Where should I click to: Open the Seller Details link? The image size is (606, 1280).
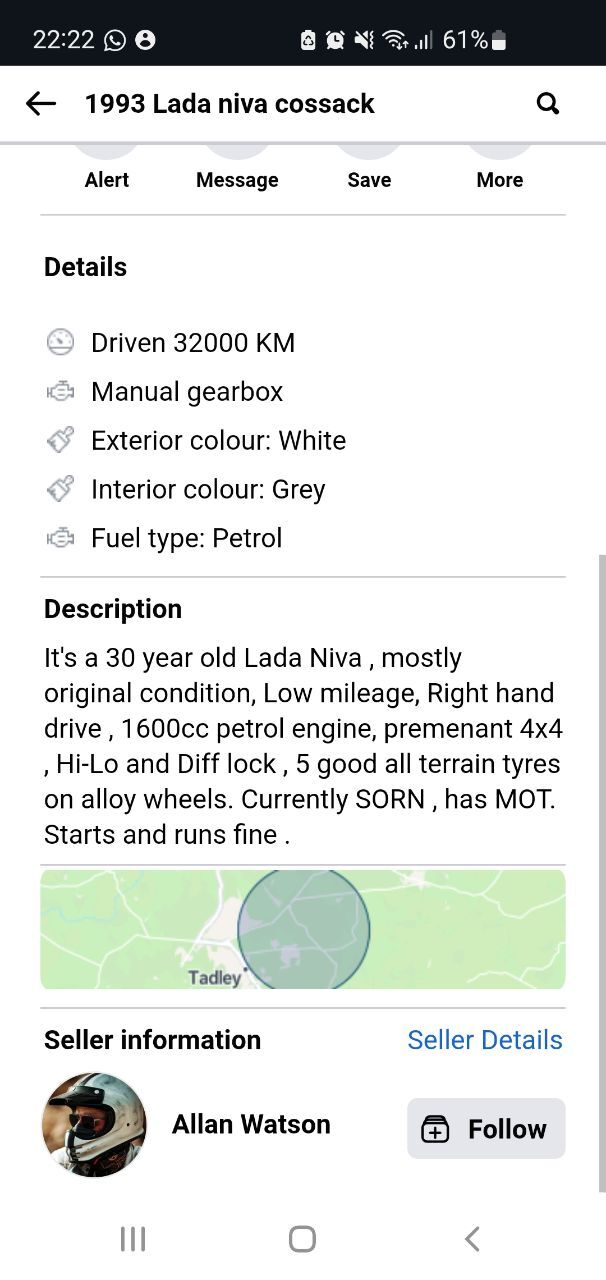(485, 1040)
